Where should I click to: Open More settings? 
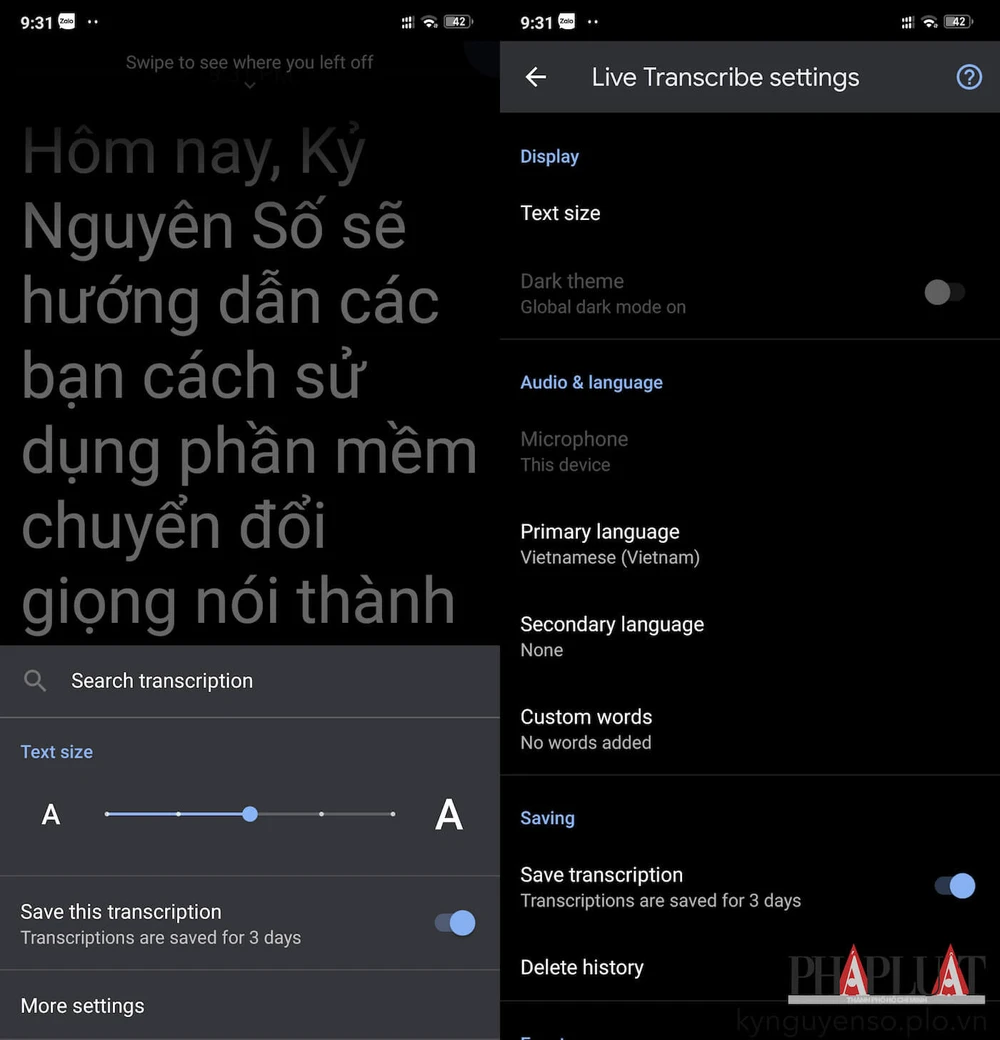click(83, 1006)
